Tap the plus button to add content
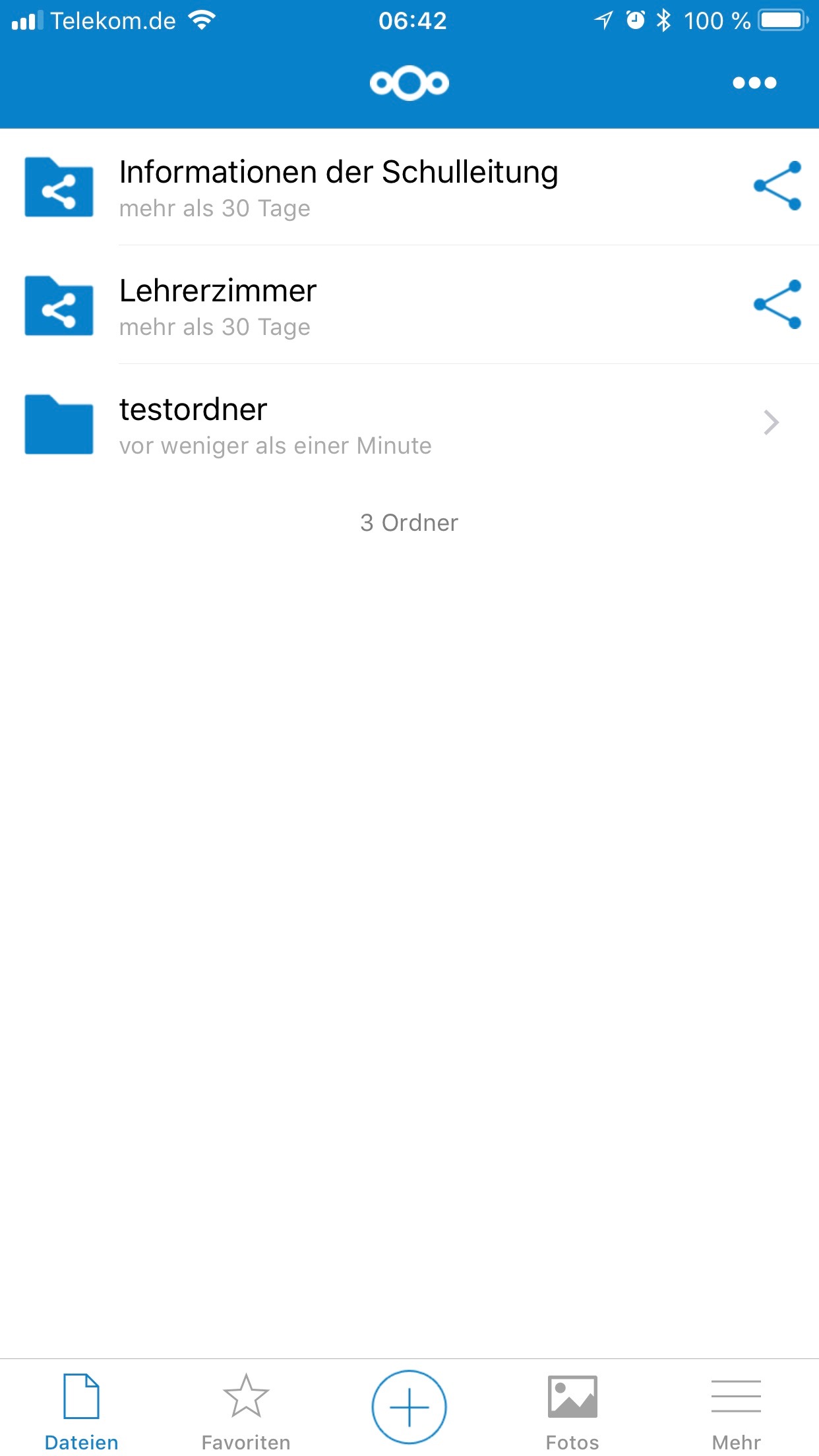This screenshot has width=819, height=1456. coord(409,1407)
